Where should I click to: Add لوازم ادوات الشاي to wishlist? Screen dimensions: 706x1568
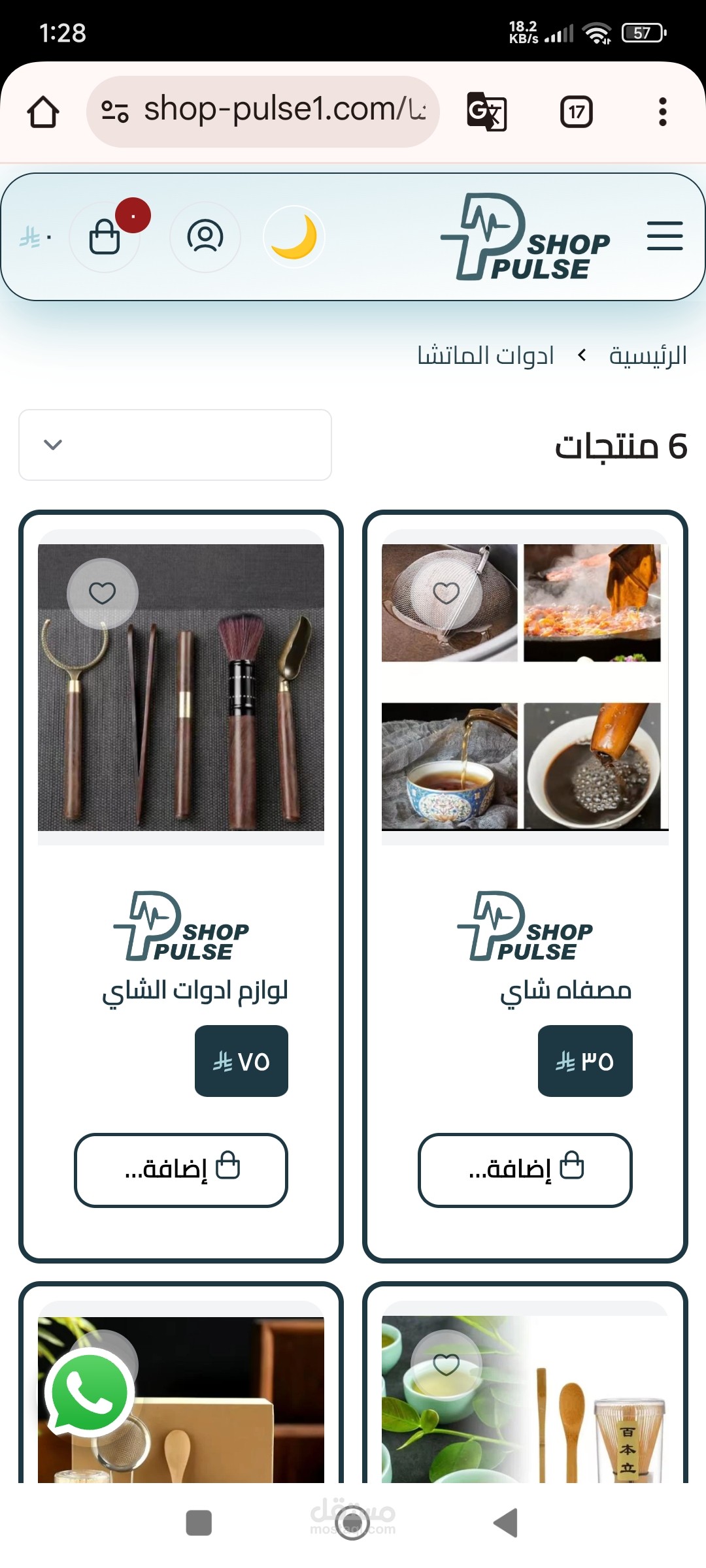pyautogui.click(x=103, y=593)
